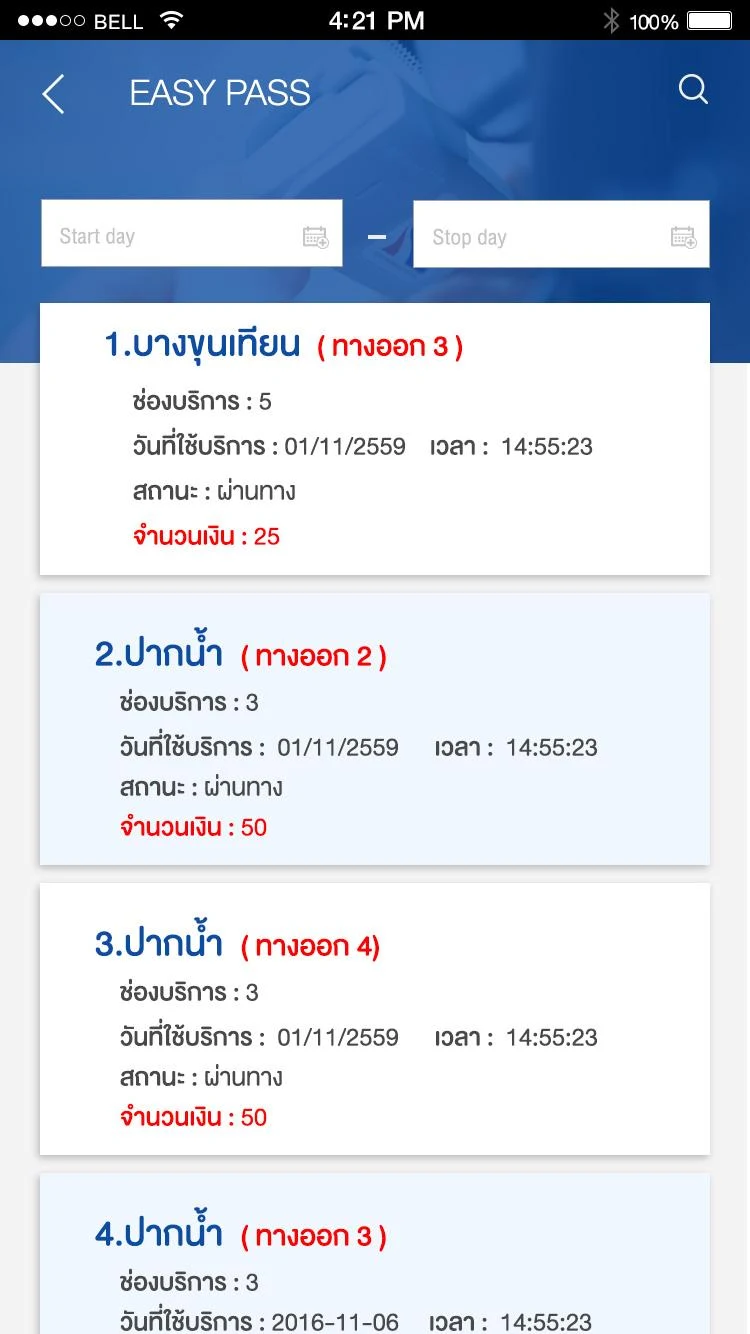Open record 1 บางขุนเทียน ทางออก 3

[374, 440]
